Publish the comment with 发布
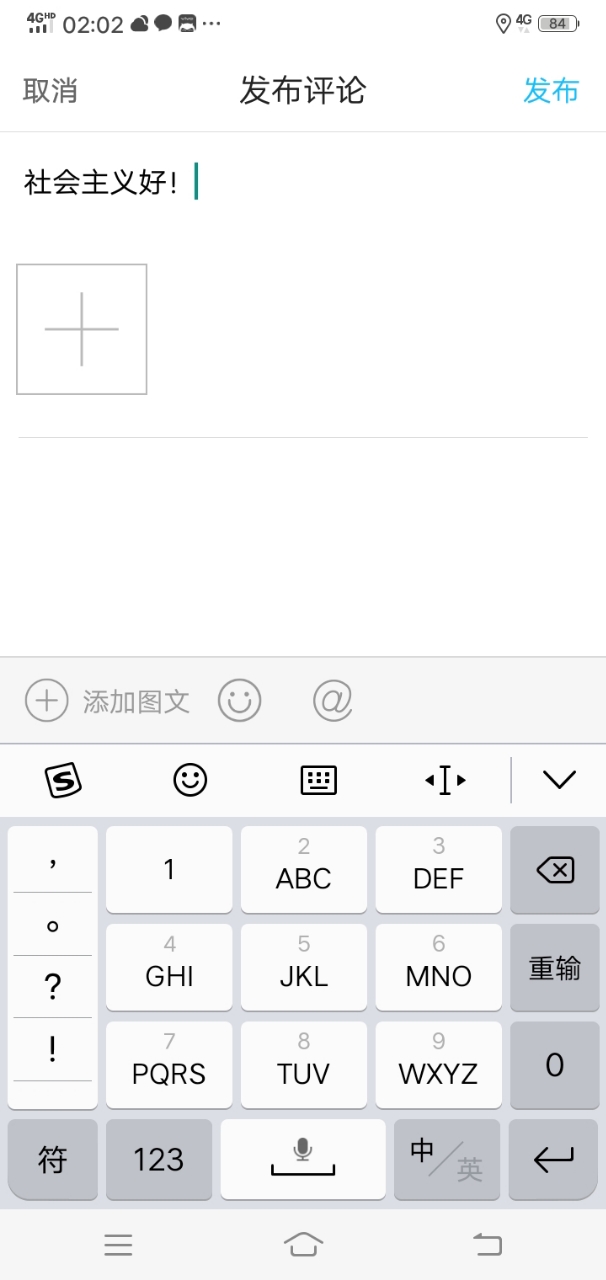 point(551,91)
